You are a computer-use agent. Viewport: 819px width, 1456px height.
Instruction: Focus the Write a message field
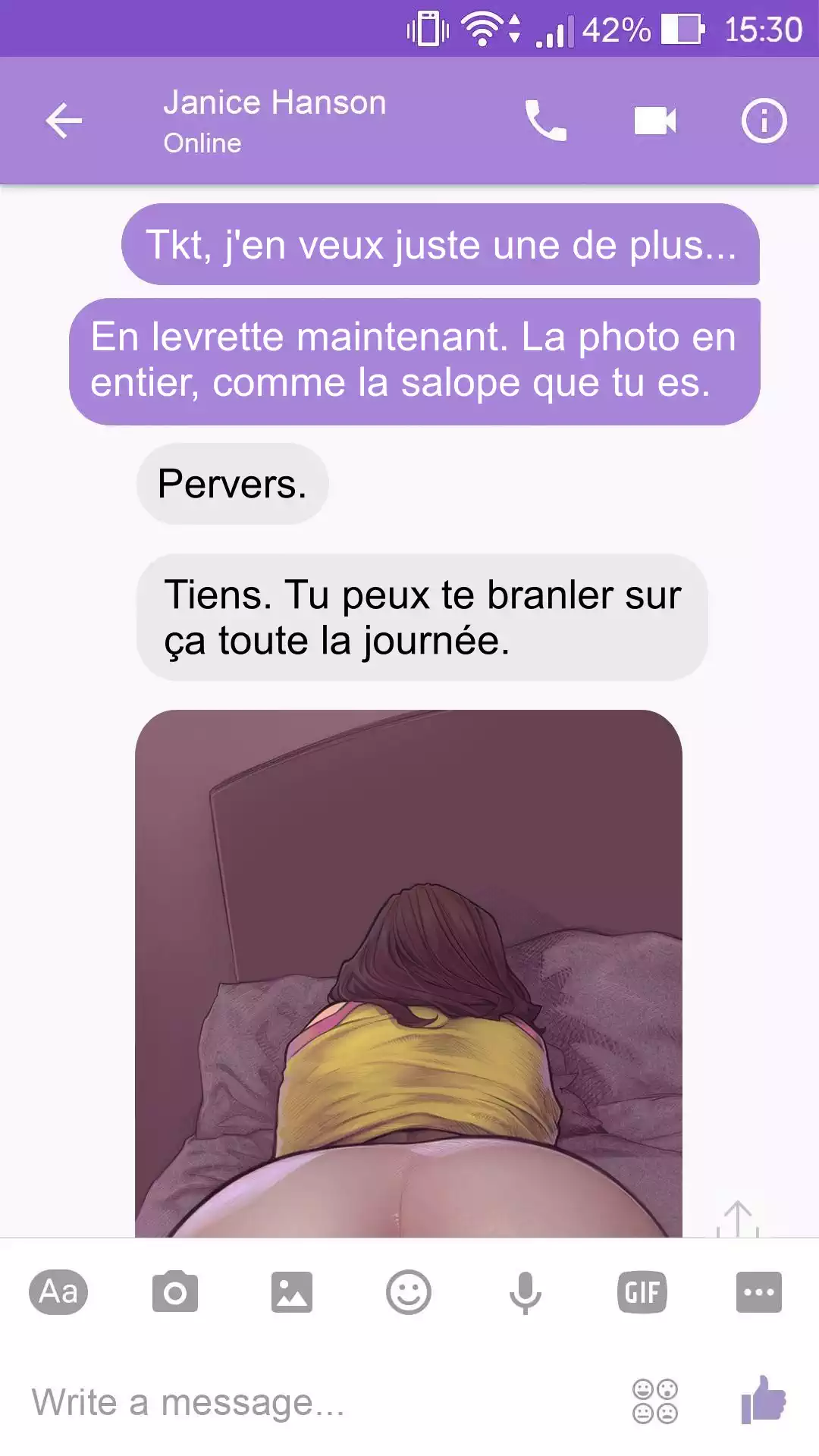pos(303,1402)
